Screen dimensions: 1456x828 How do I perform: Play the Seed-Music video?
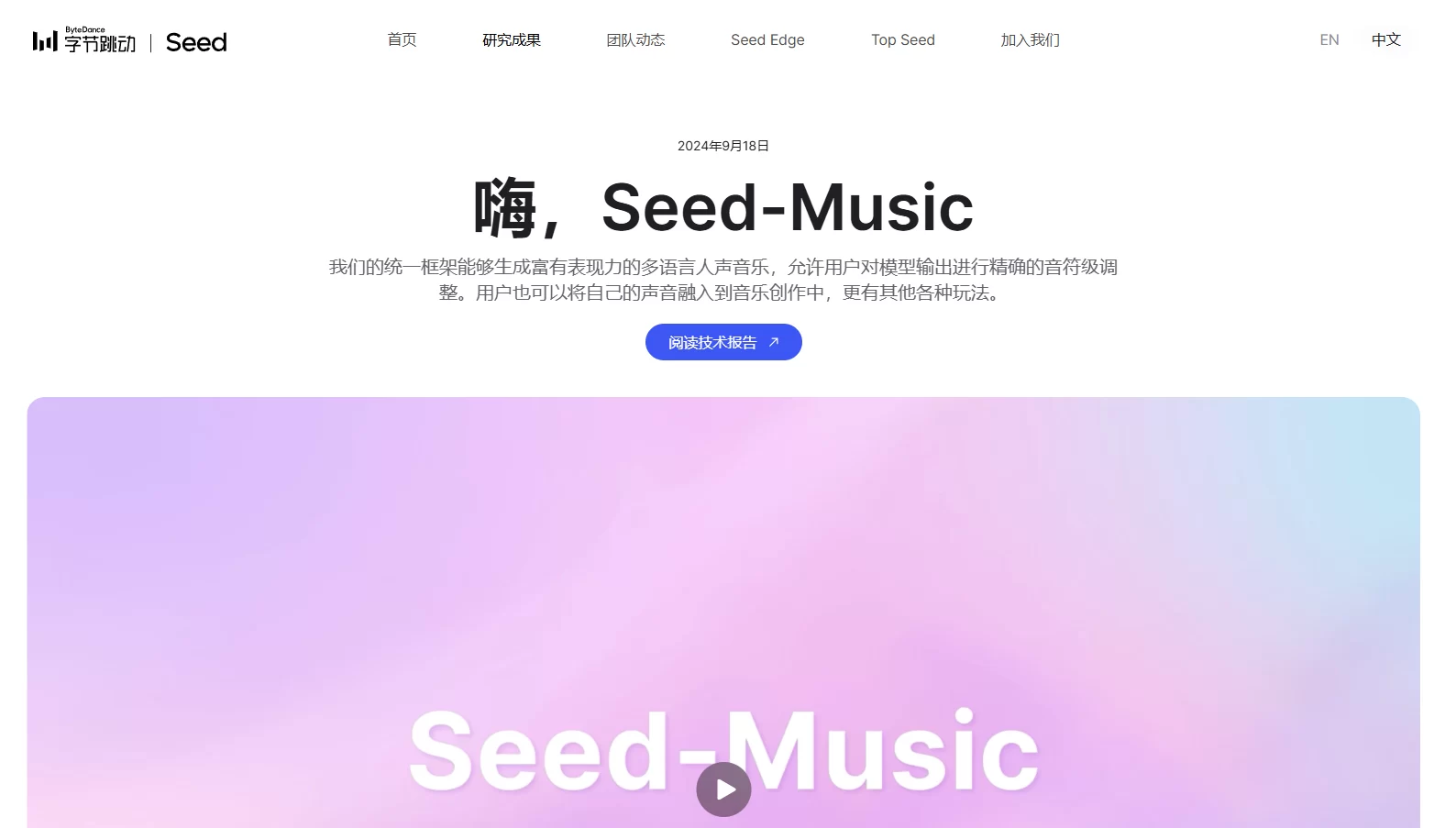[x=723, y=789]
